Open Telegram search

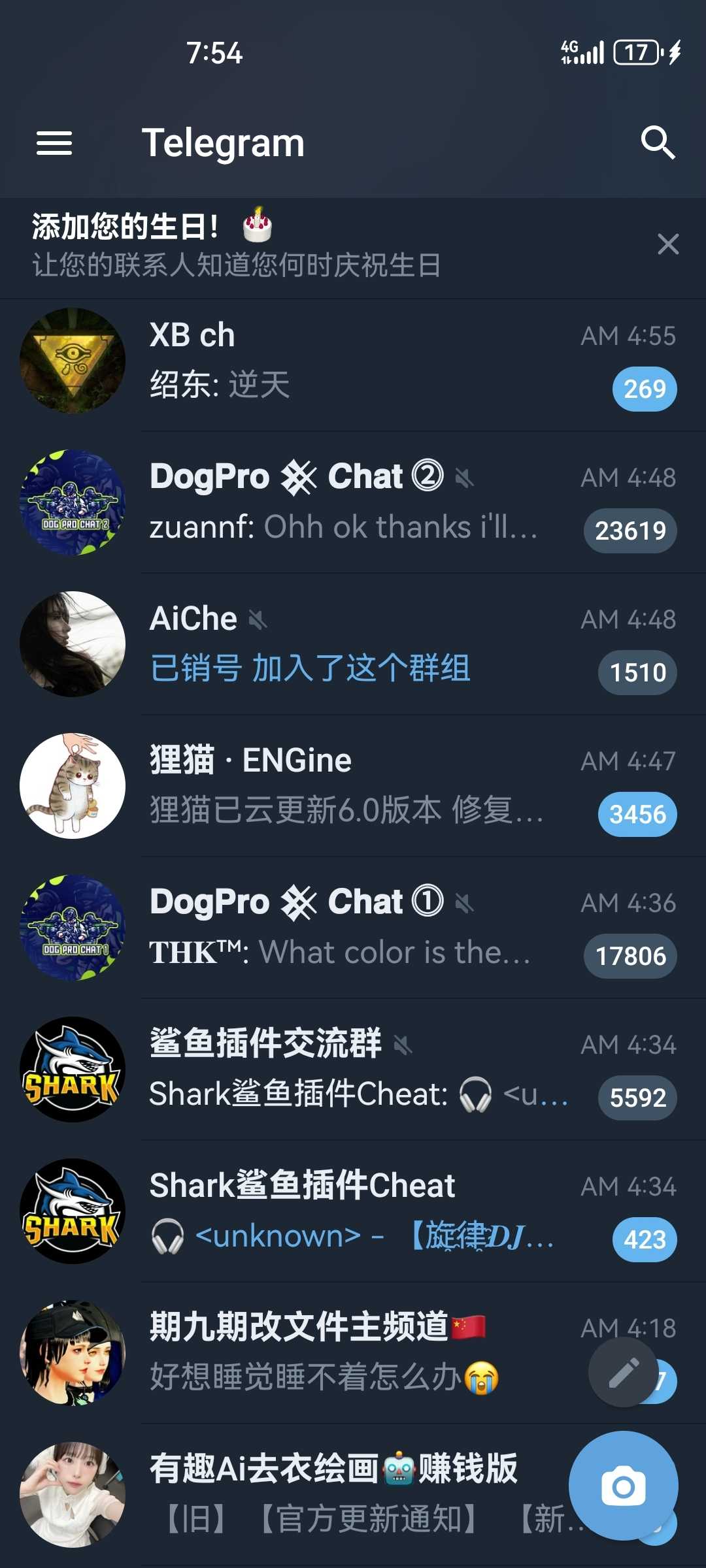pyautogui.click(x=657, y=143)
